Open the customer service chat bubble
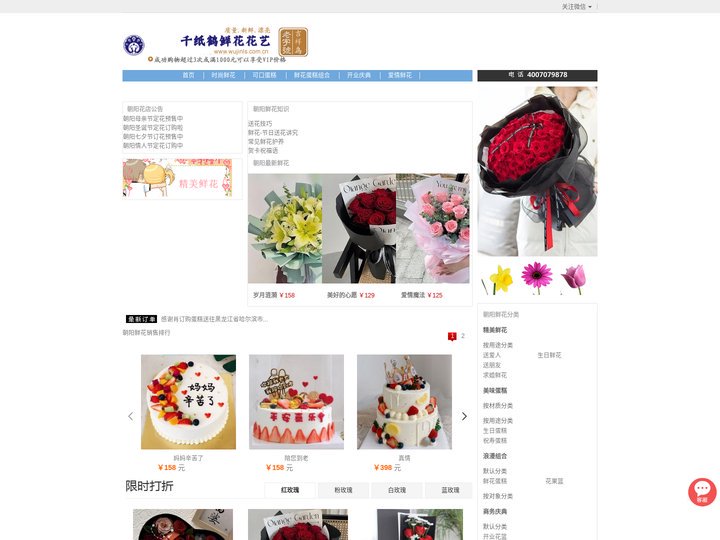Viewport: 720px width, 540px height. pos(702,492)
